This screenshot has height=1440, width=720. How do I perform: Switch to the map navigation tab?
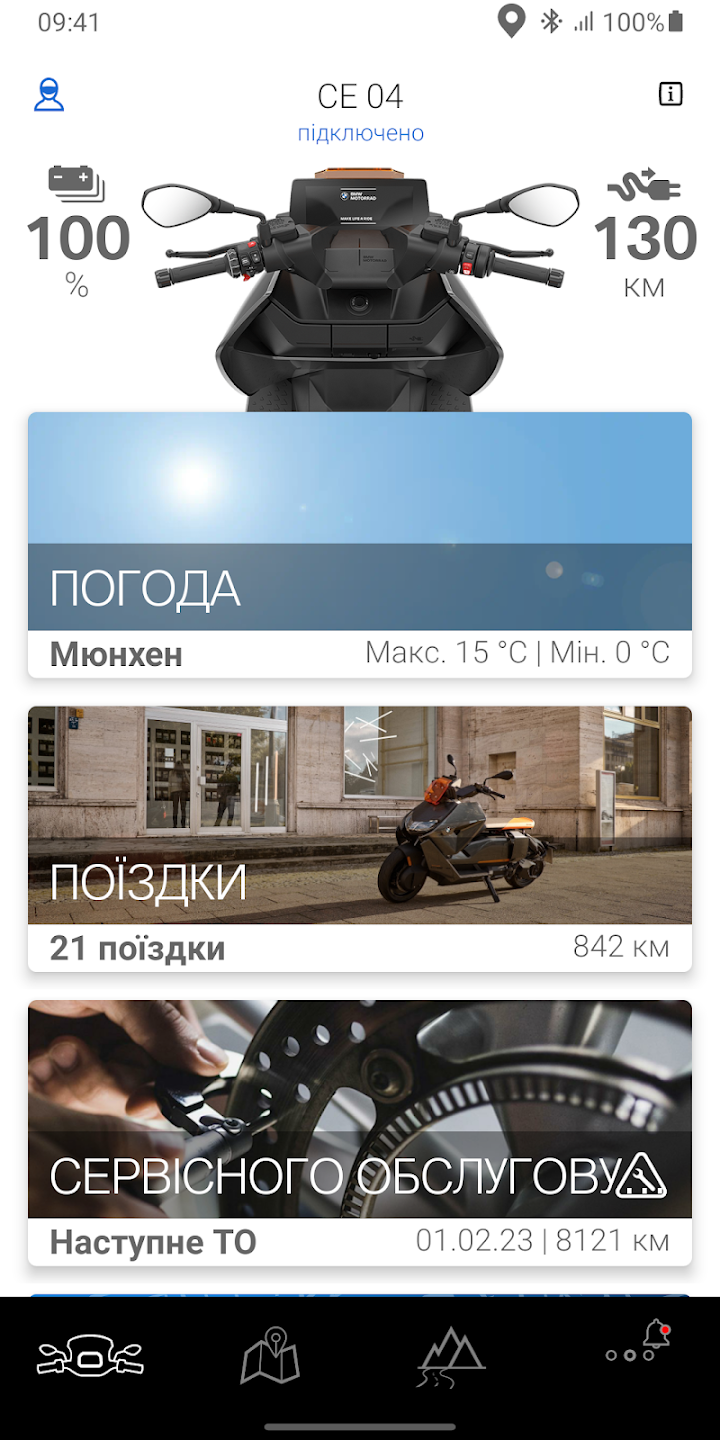tap(270, 1356)
